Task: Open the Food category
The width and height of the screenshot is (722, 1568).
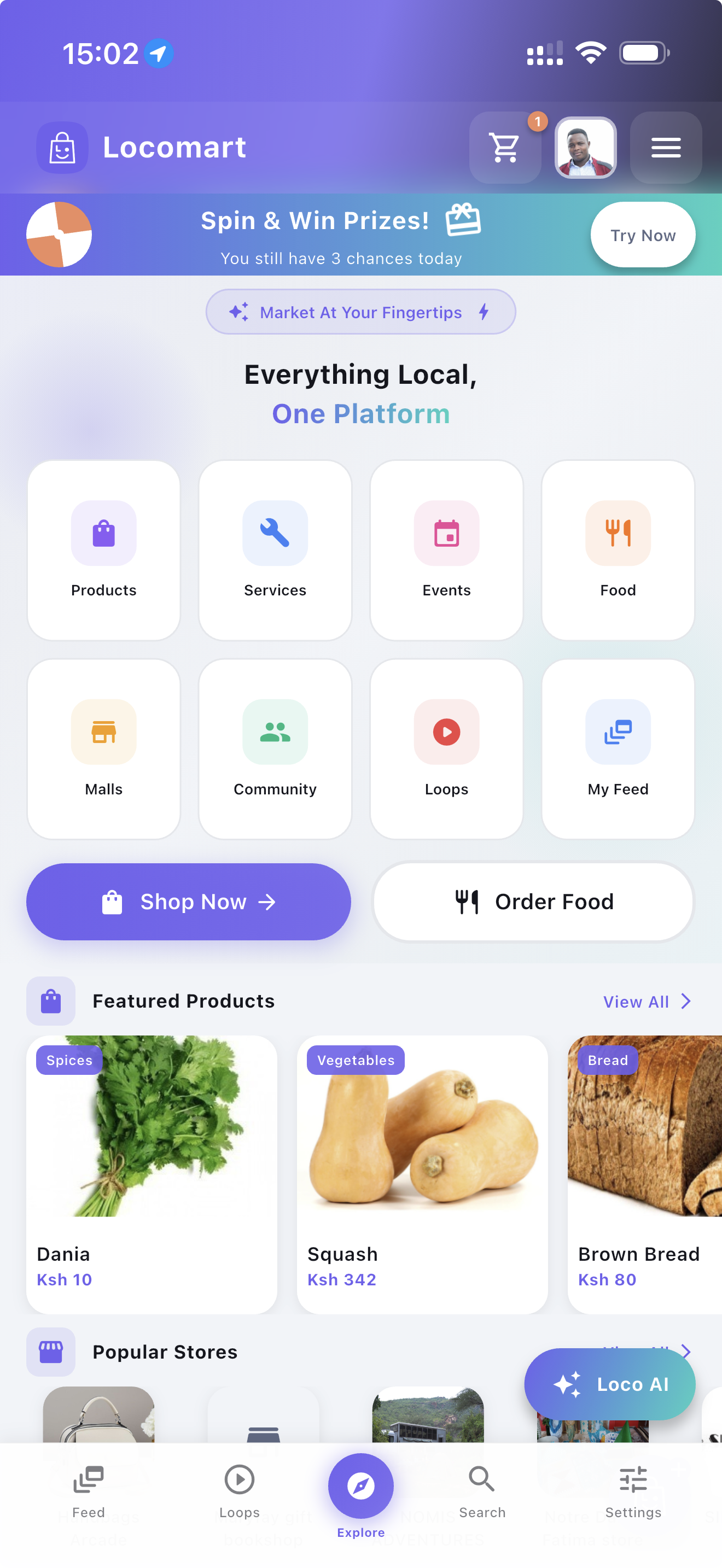Action: tap(618, 550)
